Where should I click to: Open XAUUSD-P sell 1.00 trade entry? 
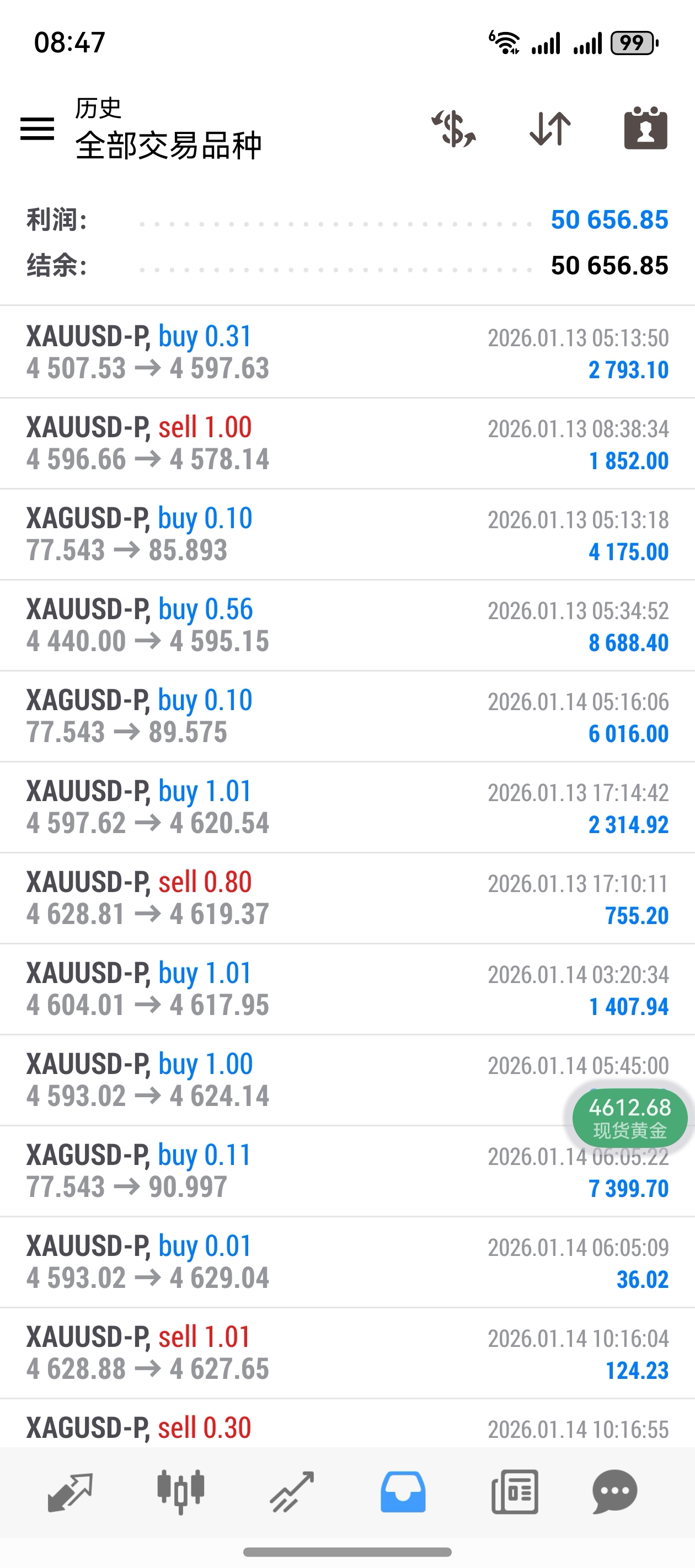(x=347, y=443)
